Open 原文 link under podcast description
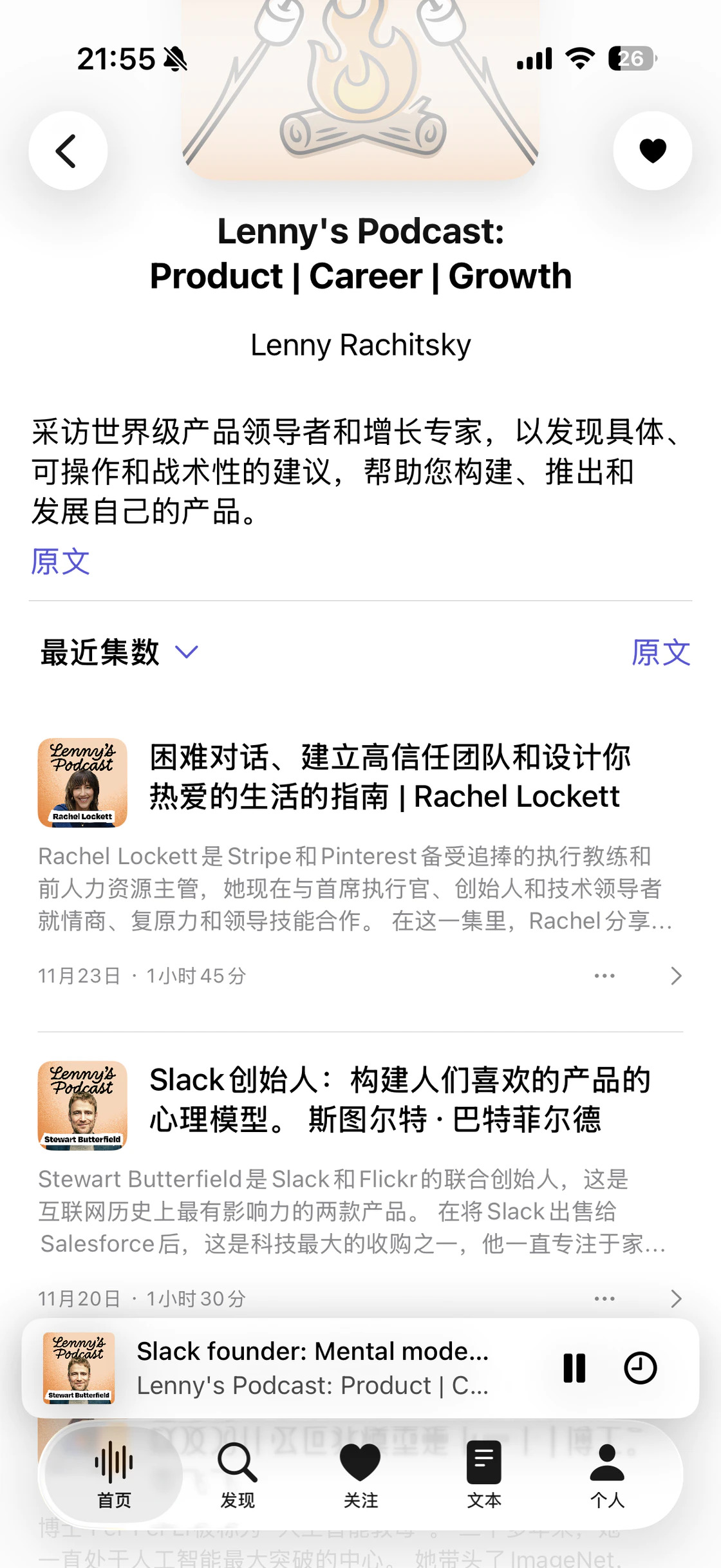This screenshot has width=721, height=1568. (61, 562)
